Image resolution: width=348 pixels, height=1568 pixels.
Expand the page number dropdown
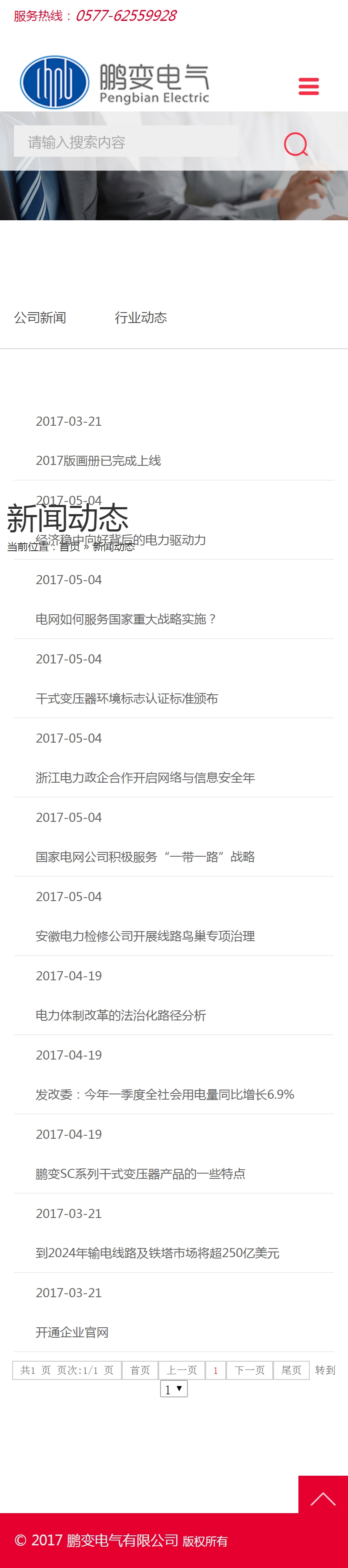174,1389
